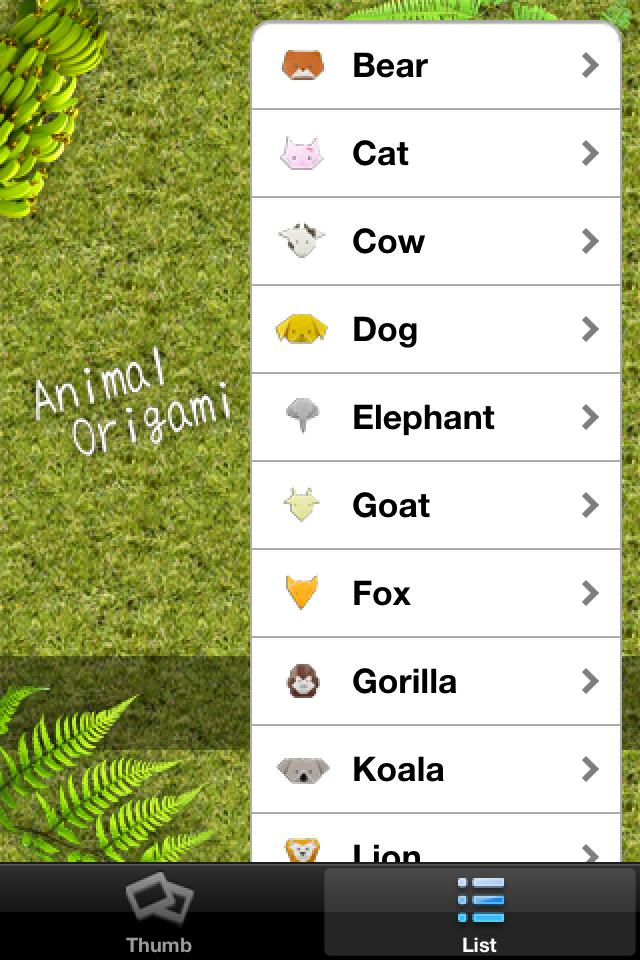Open the Bear origami entry

pyautogui.click(x=435, y=66)
